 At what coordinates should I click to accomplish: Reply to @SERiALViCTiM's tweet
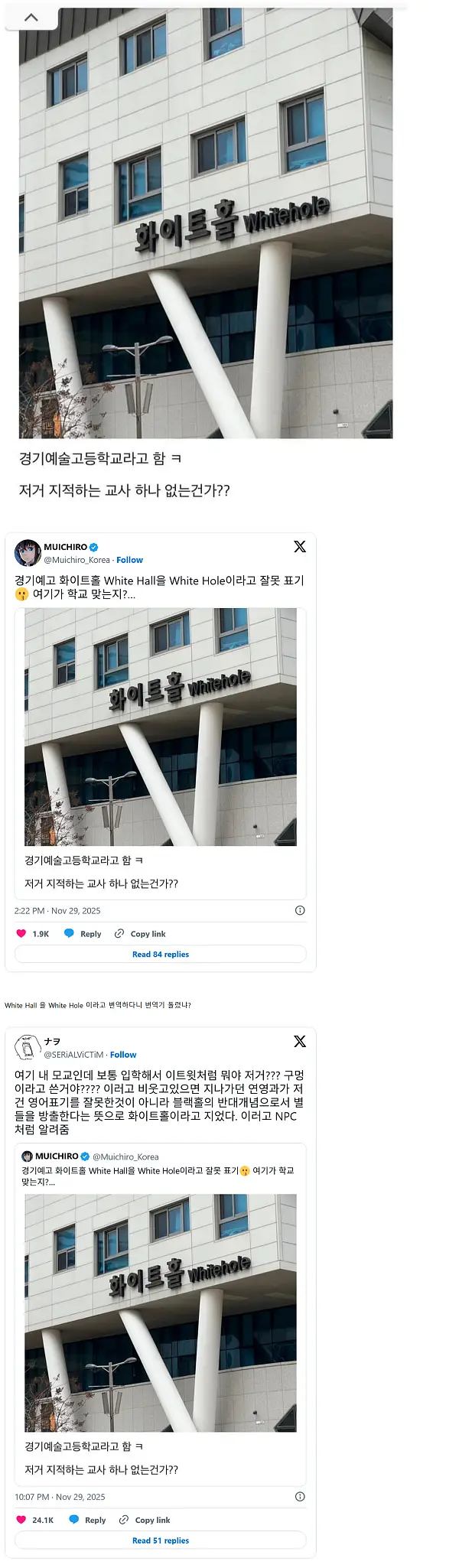(x=88, y=1519)
